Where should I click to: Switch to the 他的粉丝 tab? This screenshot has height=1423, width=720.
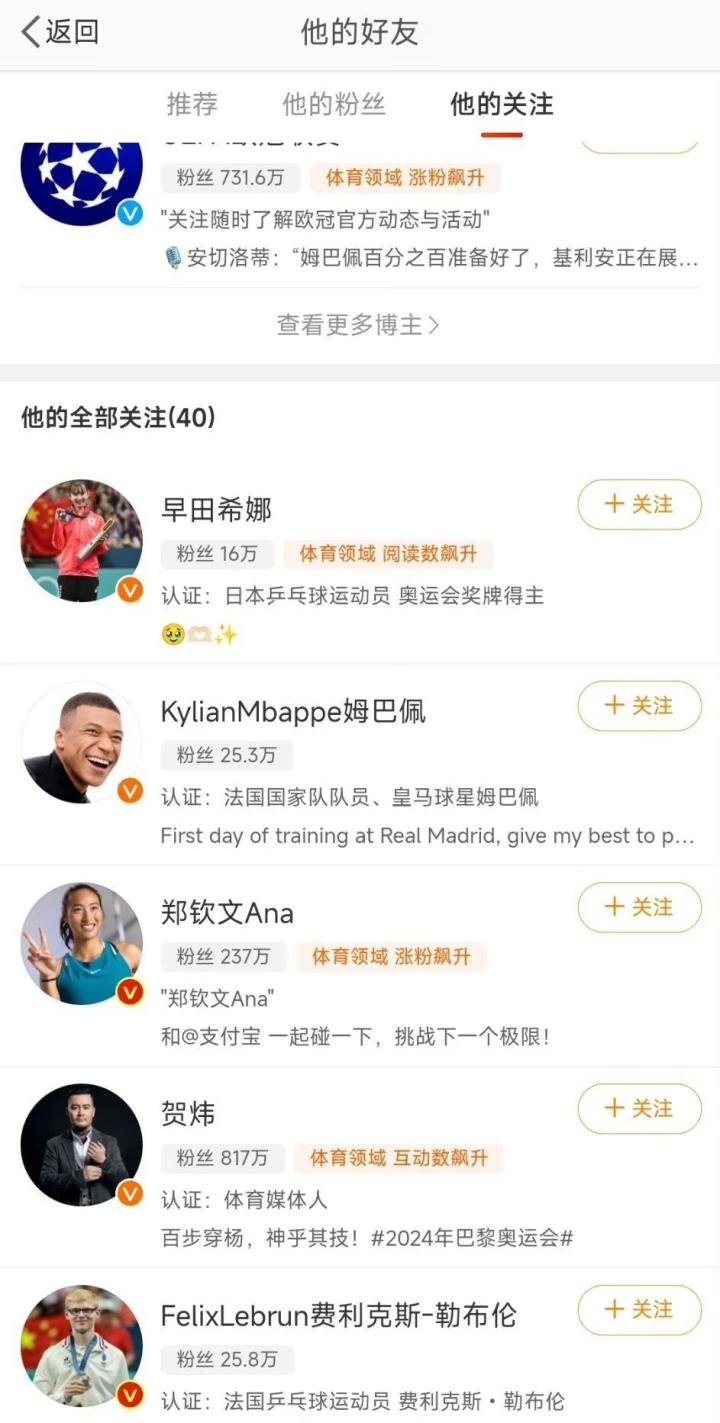pyautogui.click(x=334, y=104)
